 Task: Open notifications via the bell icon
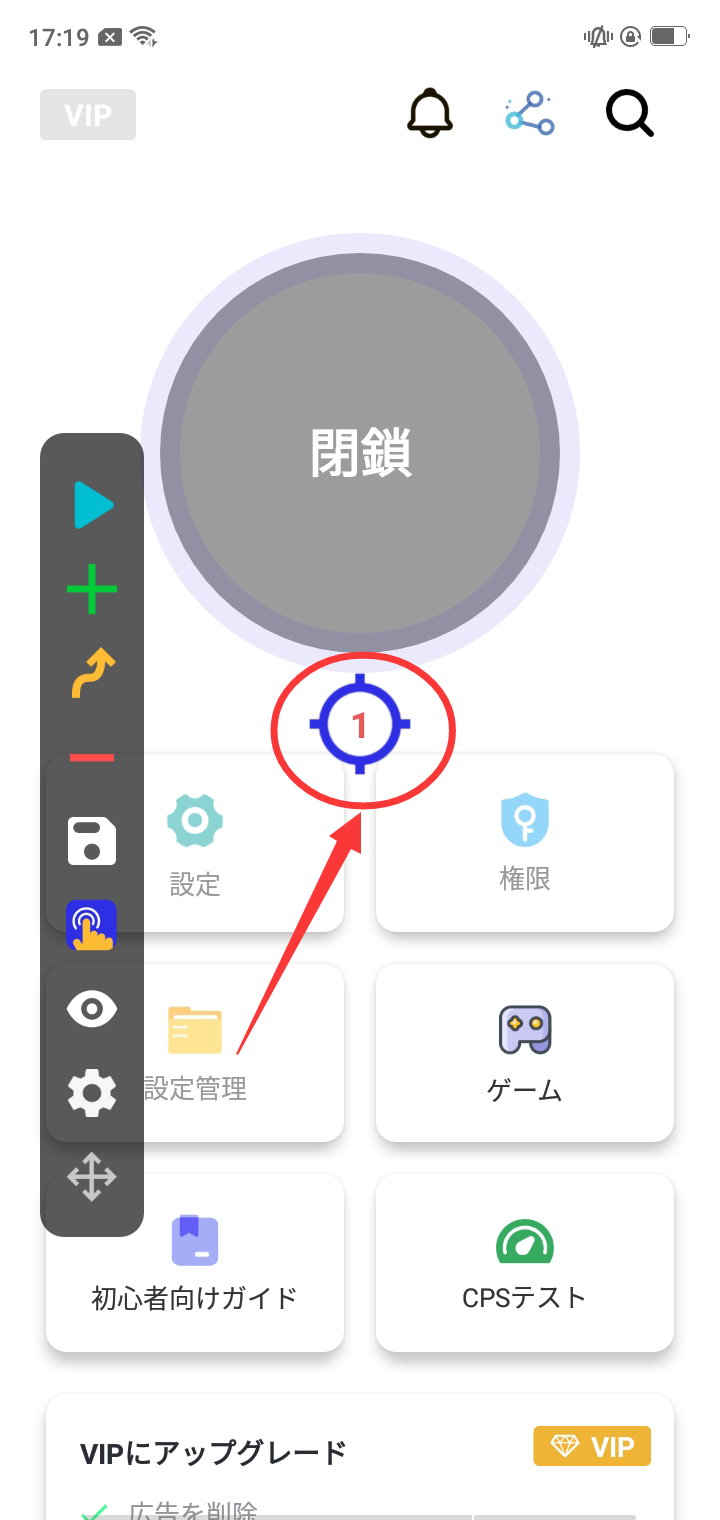429,114
